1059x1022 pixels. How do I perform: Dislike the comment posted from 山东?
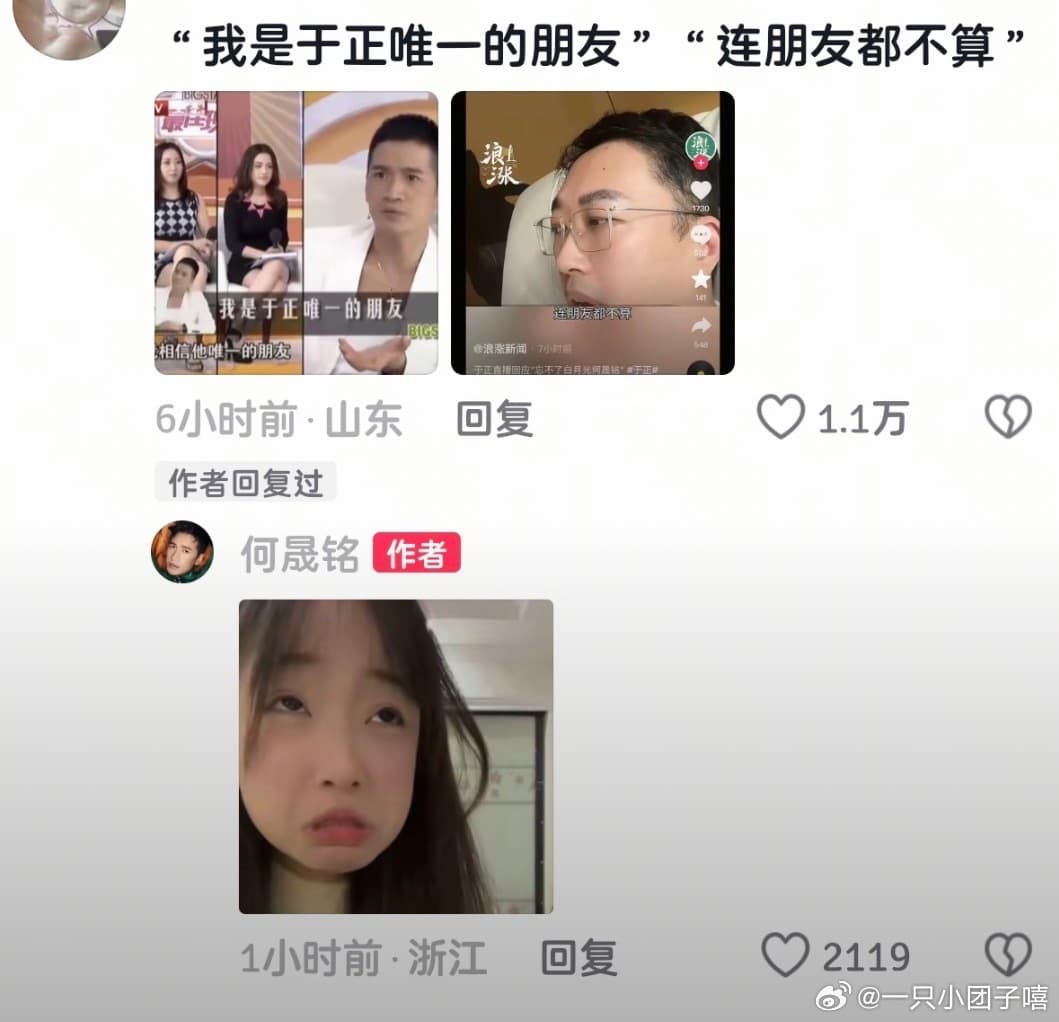tap(1008, 418)
